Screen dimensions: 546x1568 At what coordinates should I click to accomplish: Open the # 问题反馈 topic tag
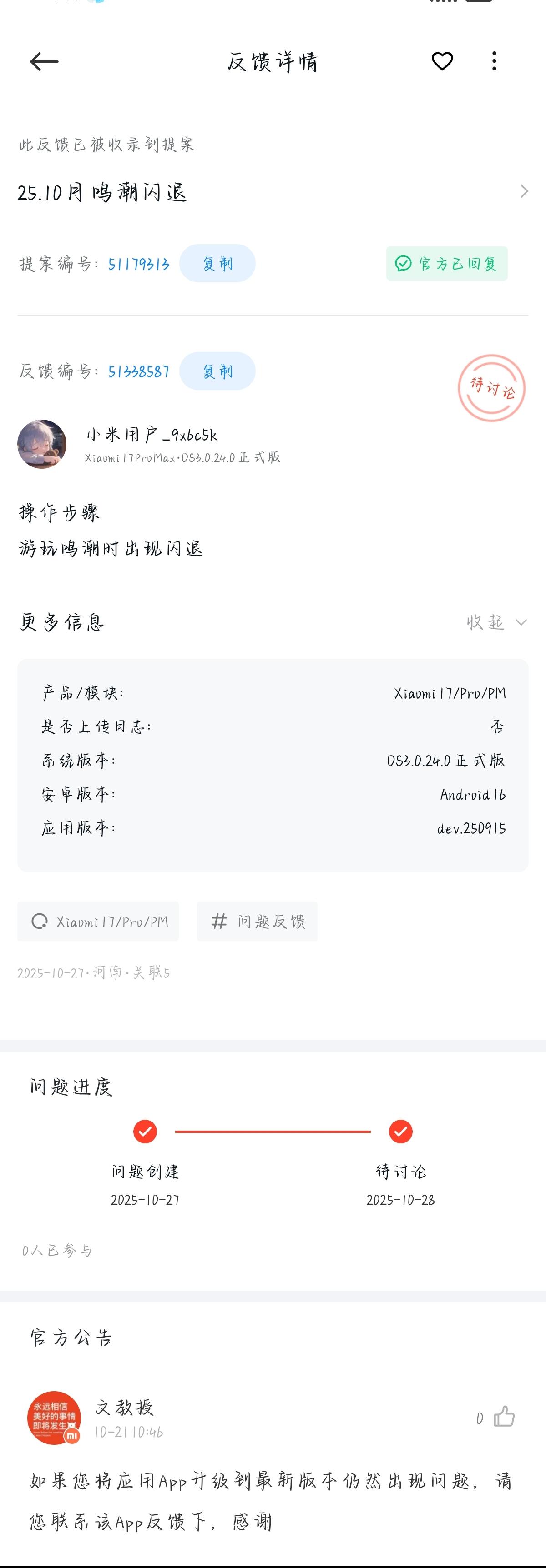[257, 922]
